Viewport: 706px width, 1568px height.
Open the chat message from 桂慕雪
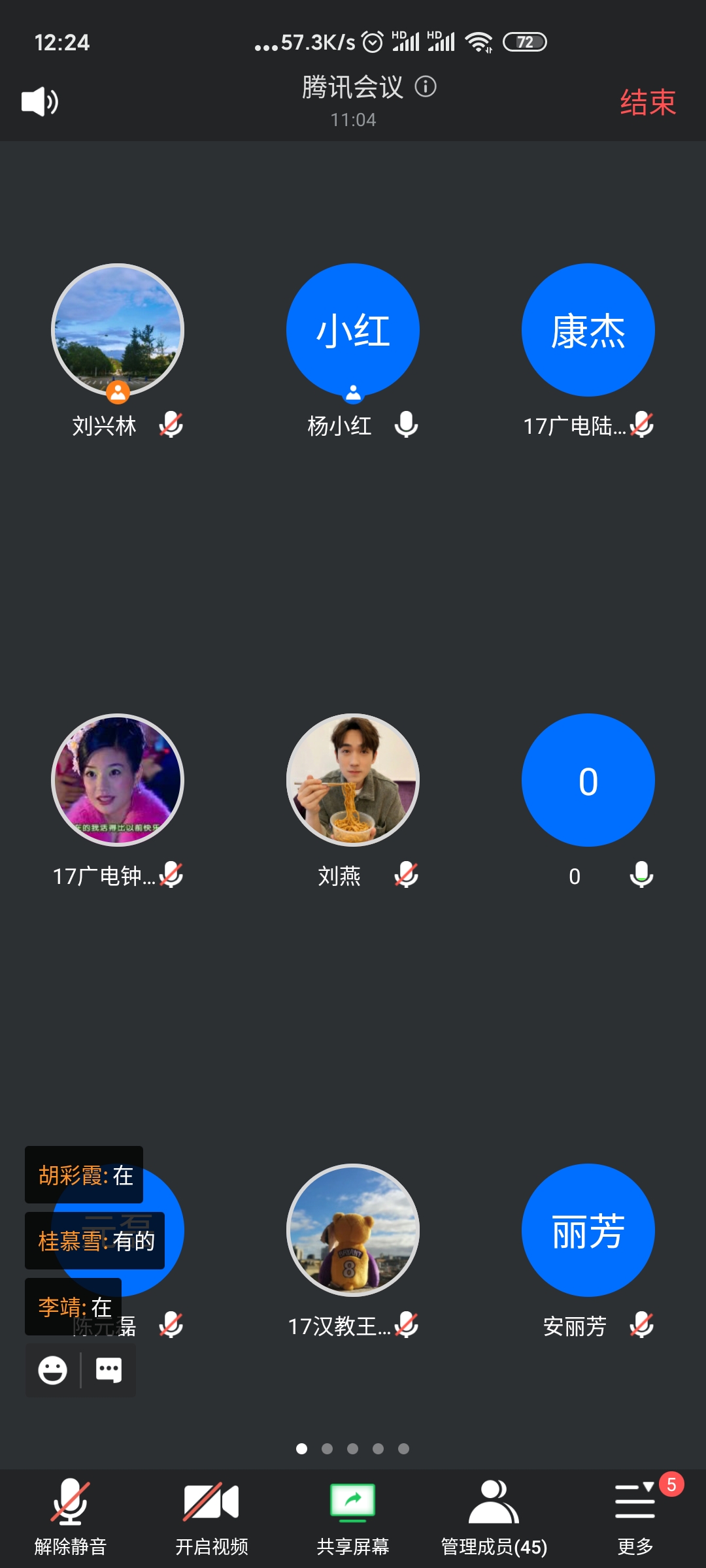click(95, 1241)
